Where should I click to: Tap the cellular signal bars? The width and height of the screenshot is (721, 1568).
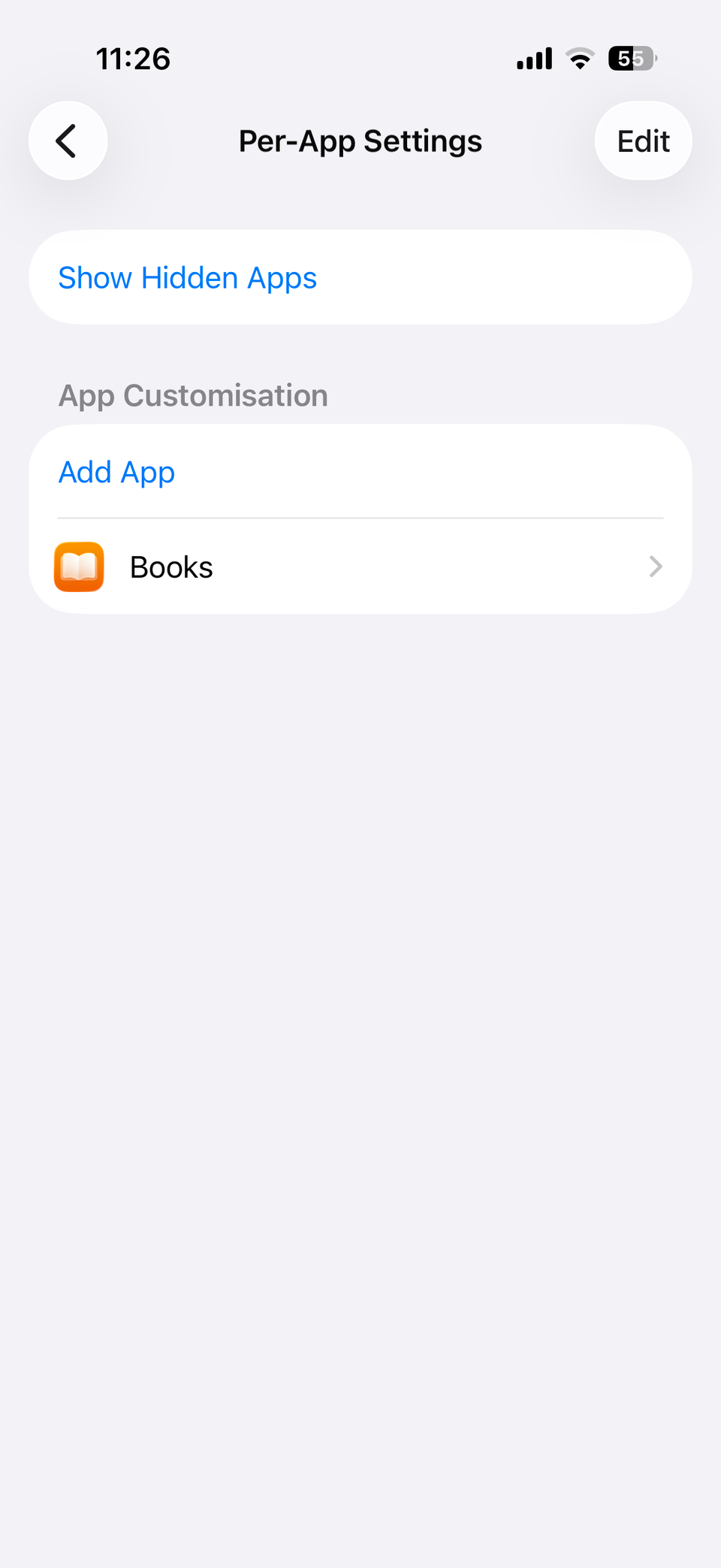pos(533,58)
